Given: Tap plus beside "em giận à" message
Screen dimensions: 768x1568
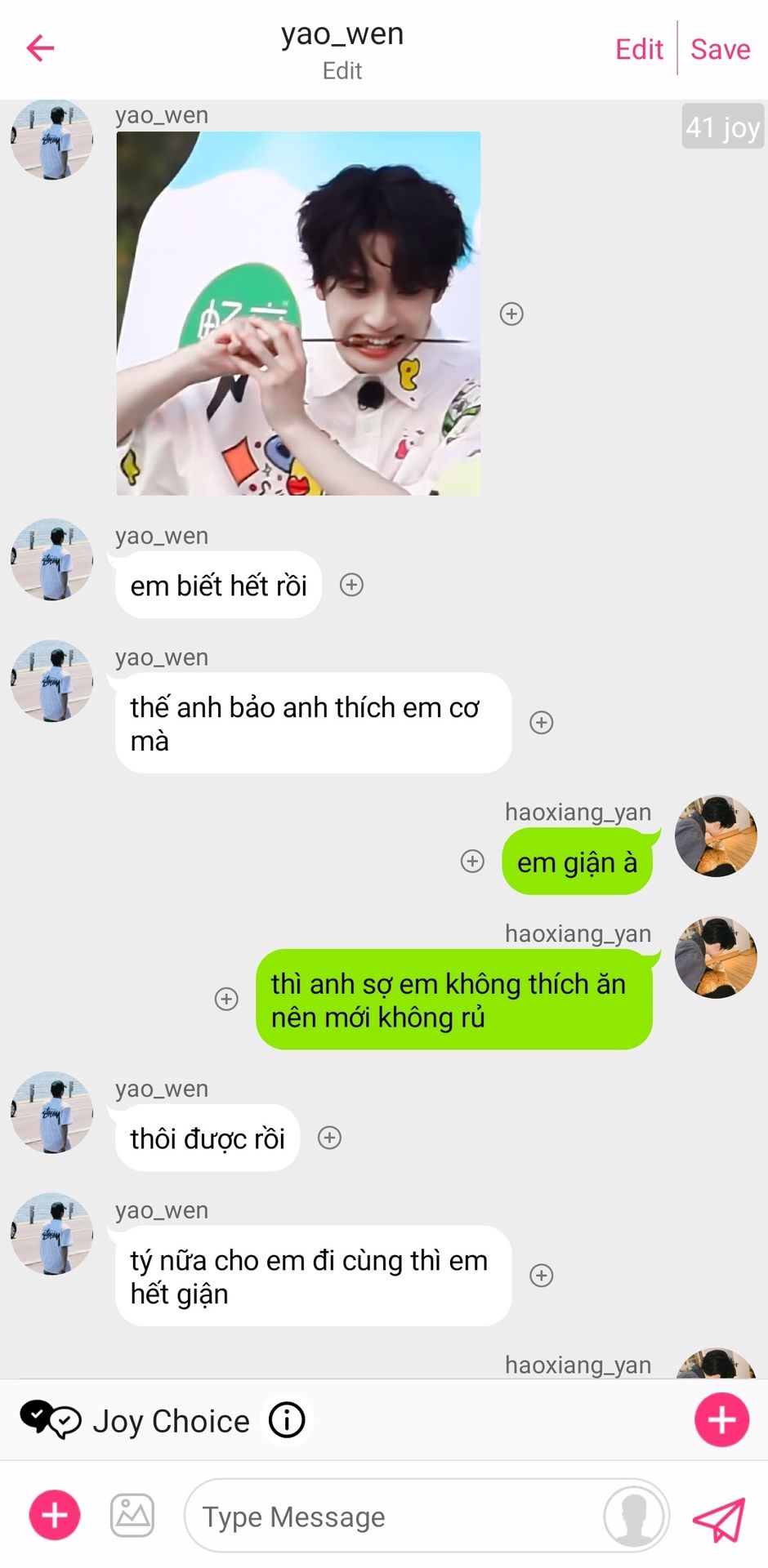Looking at the screenshot, I should [472, 861].
